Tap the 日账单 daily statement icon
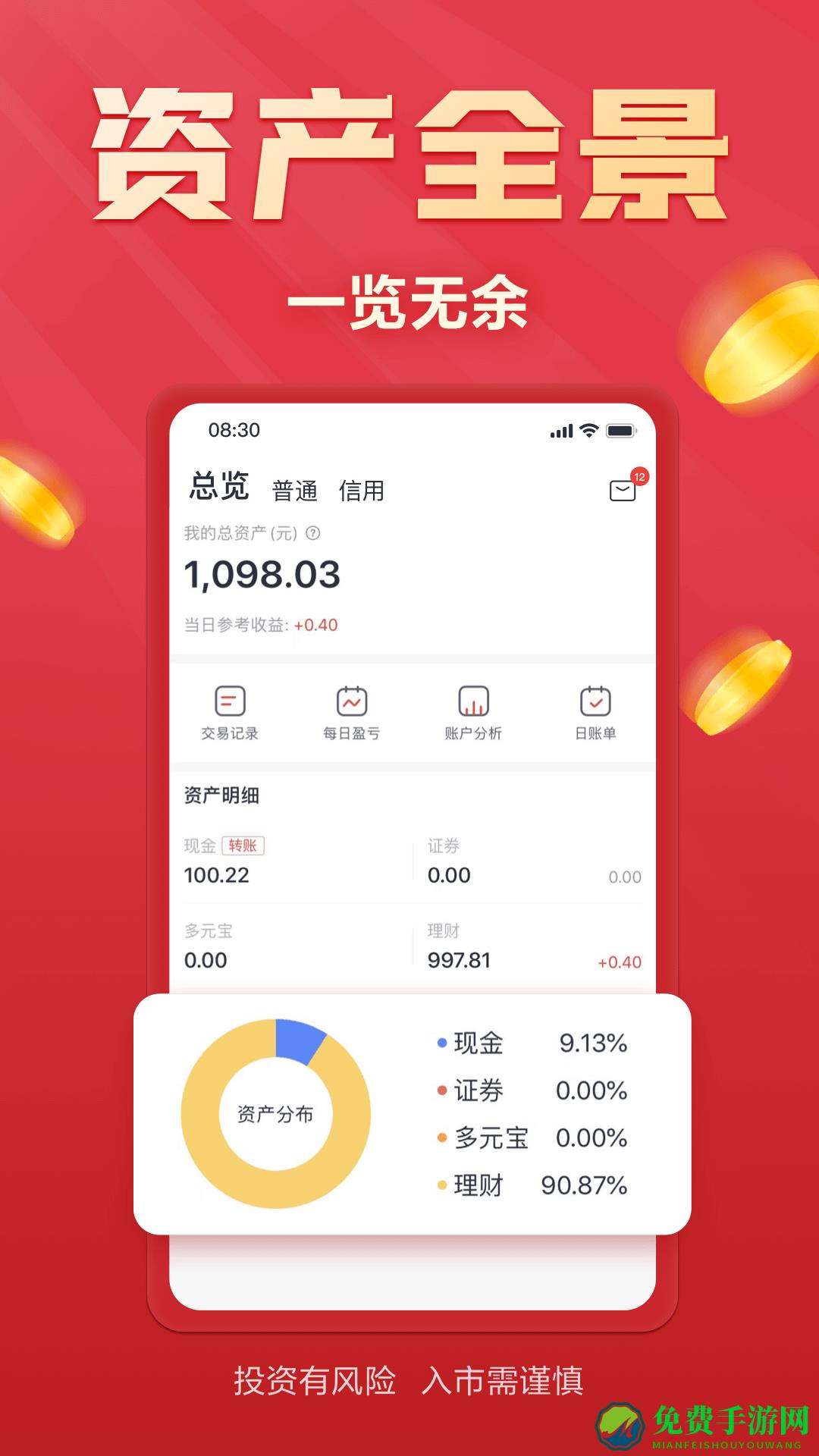The height and width of the screenshot is (1456, 819). pos(595,713)
